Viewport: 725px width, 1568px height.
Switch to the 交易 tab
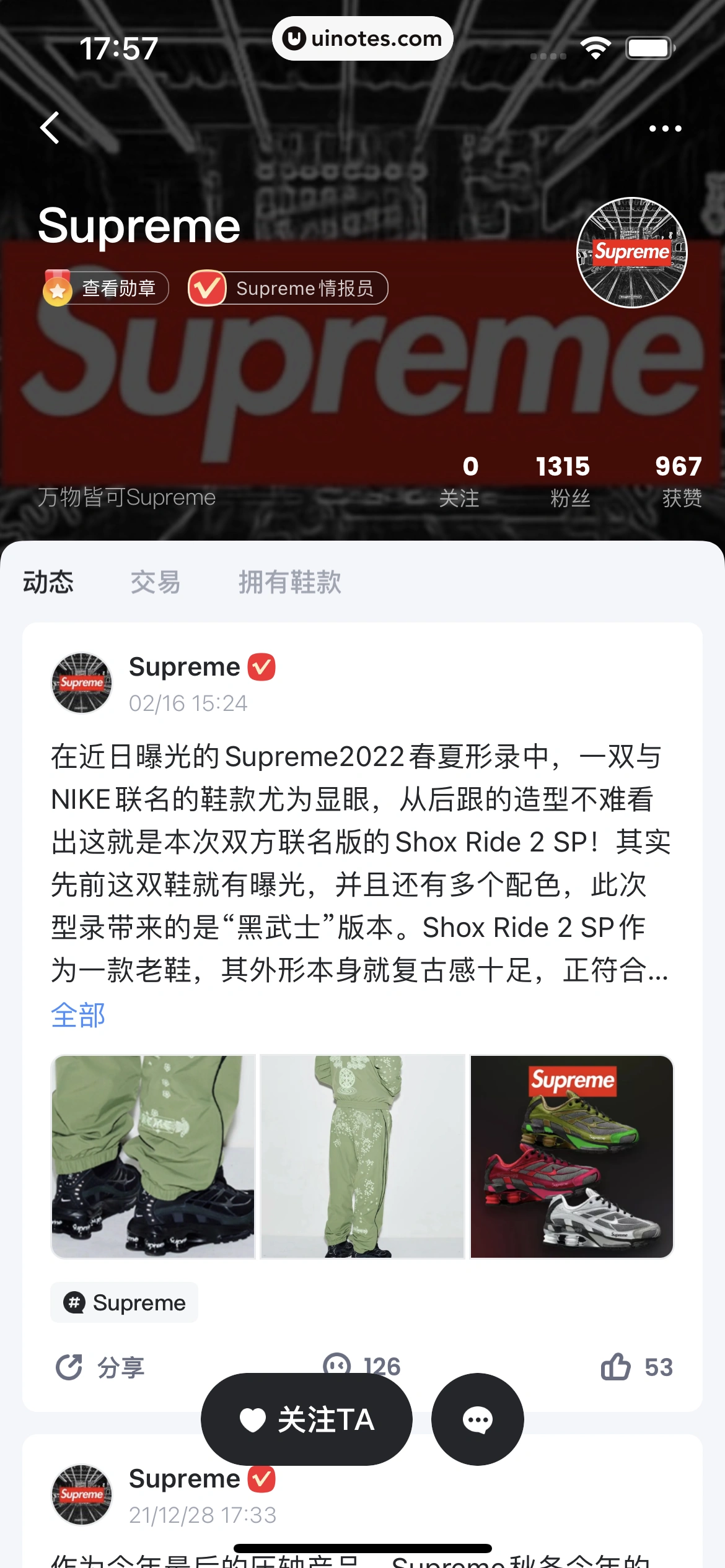[156, 582]
